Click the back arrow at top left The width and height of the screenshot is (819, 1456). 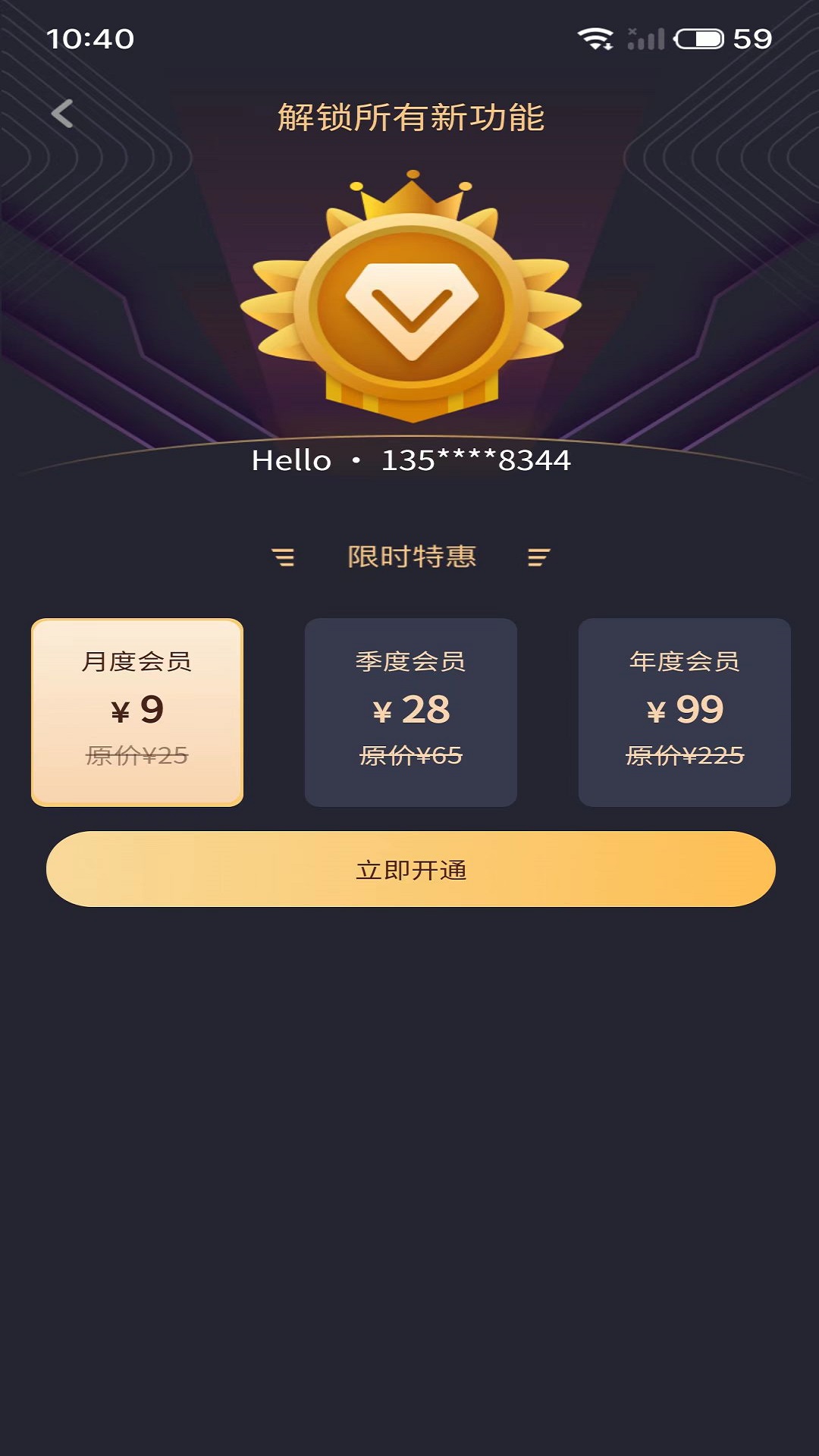[61, 112]
